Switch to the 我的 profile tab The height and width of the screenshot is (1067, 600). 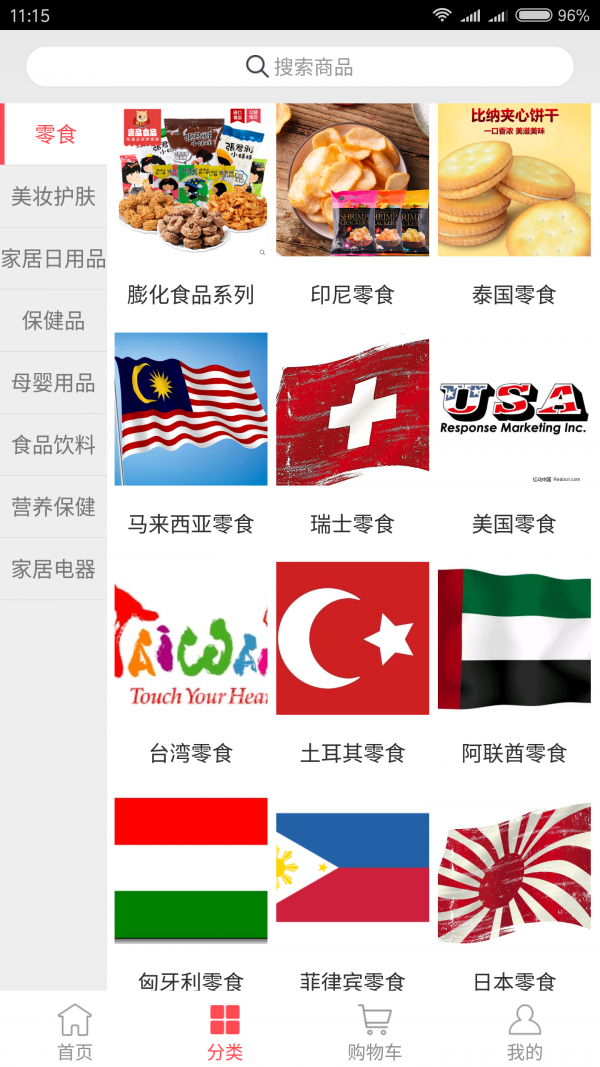click(525, 1031)
